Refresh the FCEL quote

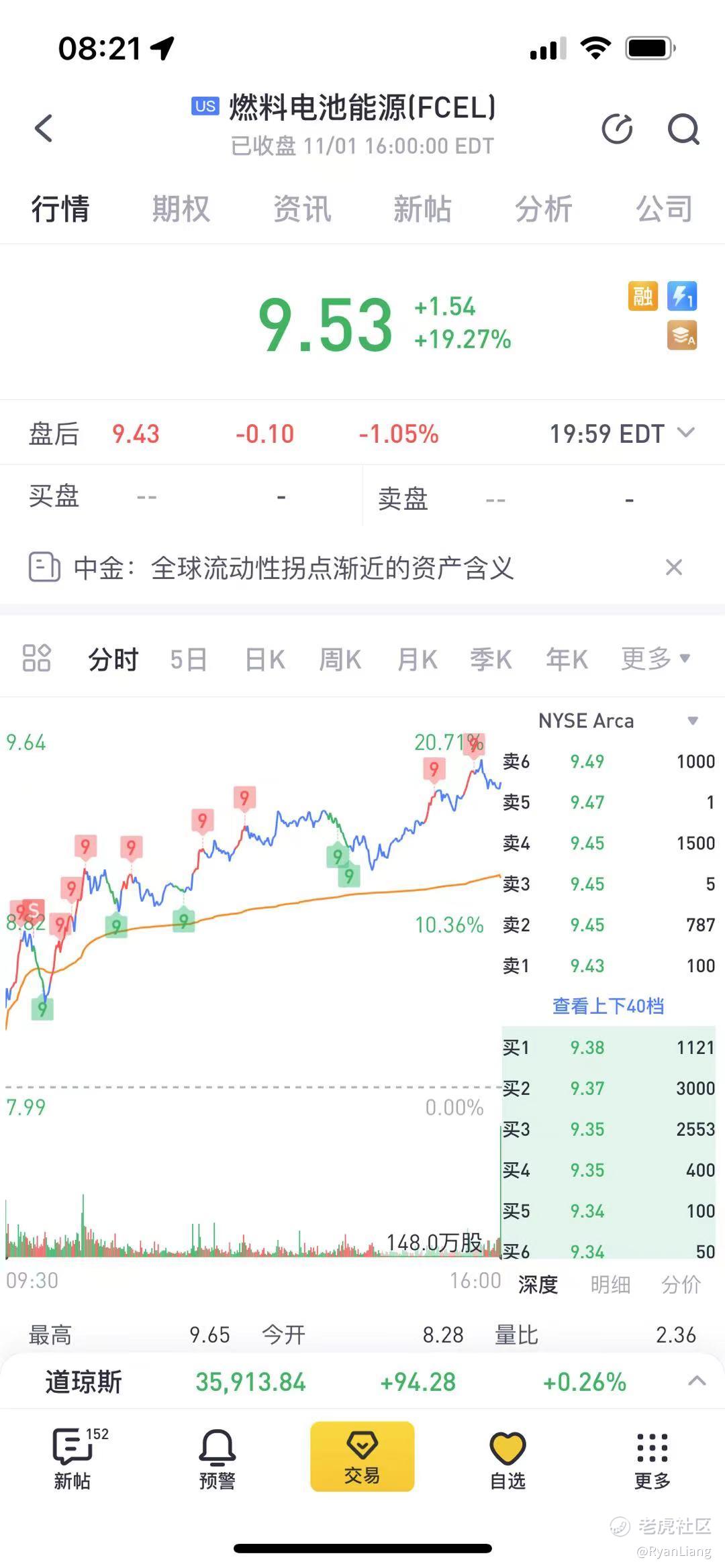pyautogui.click(x=617, y=129)
